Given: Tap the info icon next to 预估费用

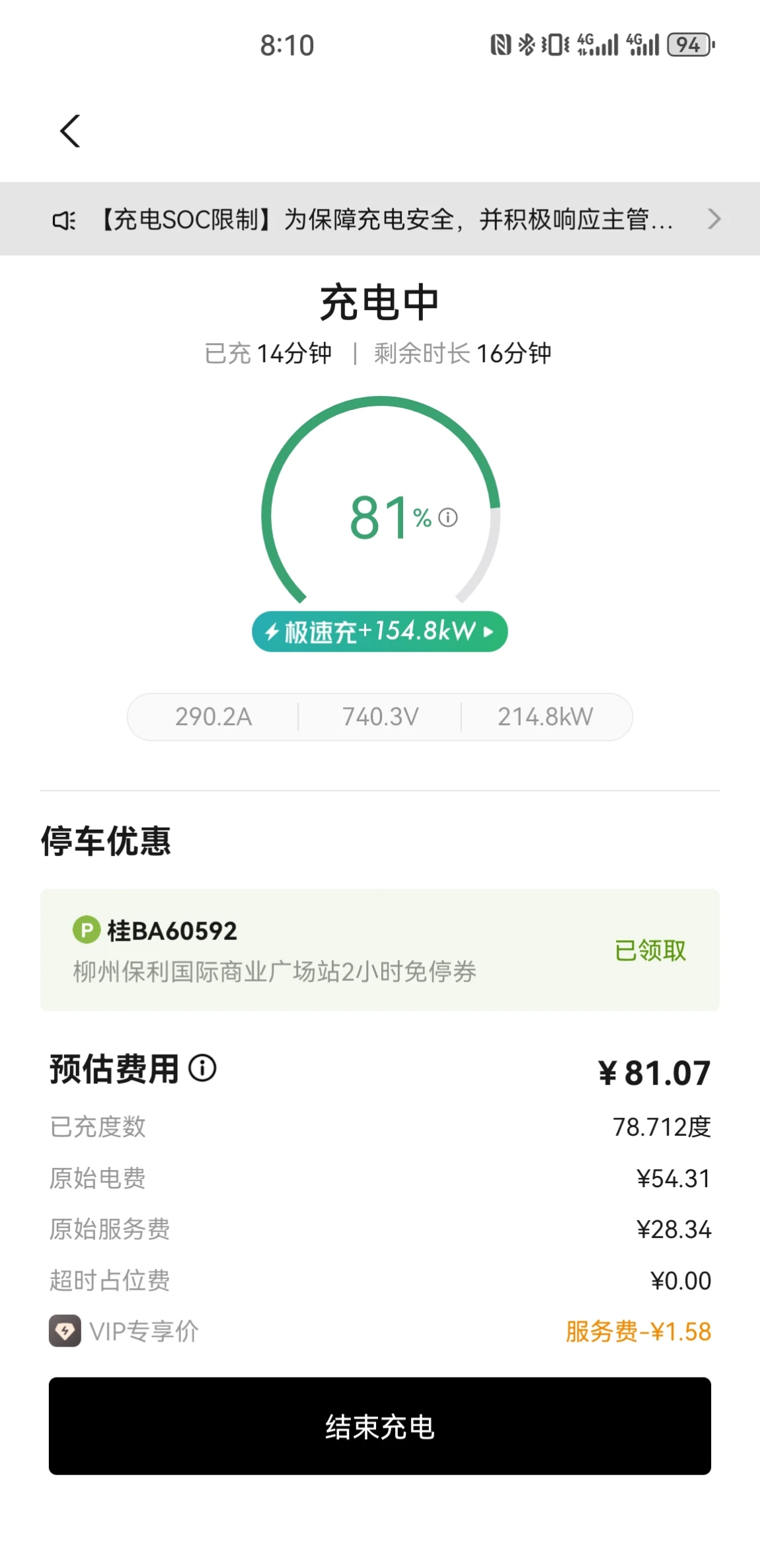Looking at the screenshot, I should (202, 1068).
